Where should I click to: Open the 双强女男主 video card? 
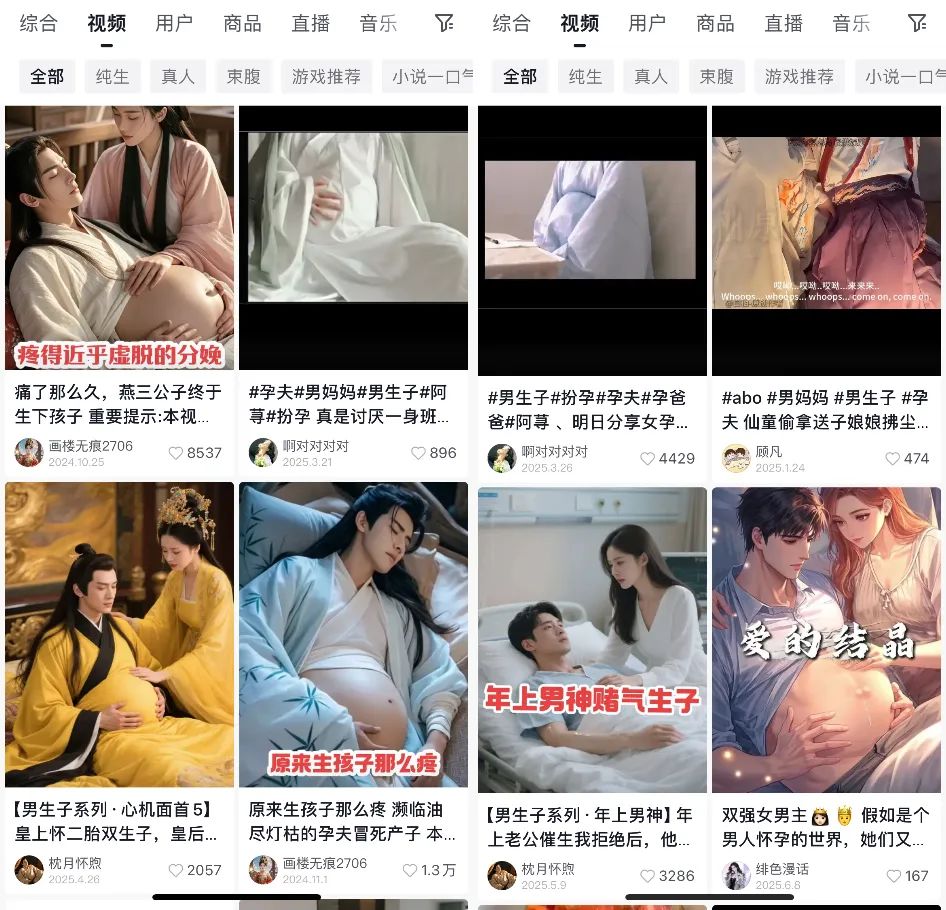pyautogui.click(x=826, y=640)
